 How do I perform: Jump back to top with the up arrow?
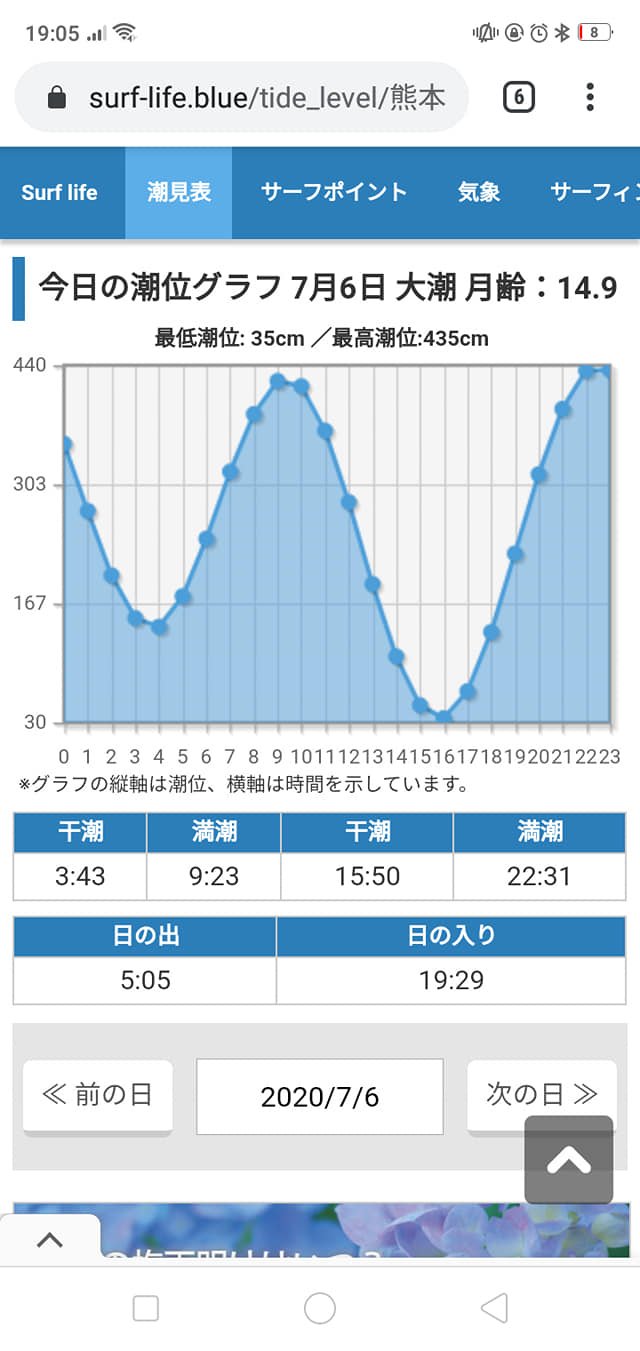568,1159
